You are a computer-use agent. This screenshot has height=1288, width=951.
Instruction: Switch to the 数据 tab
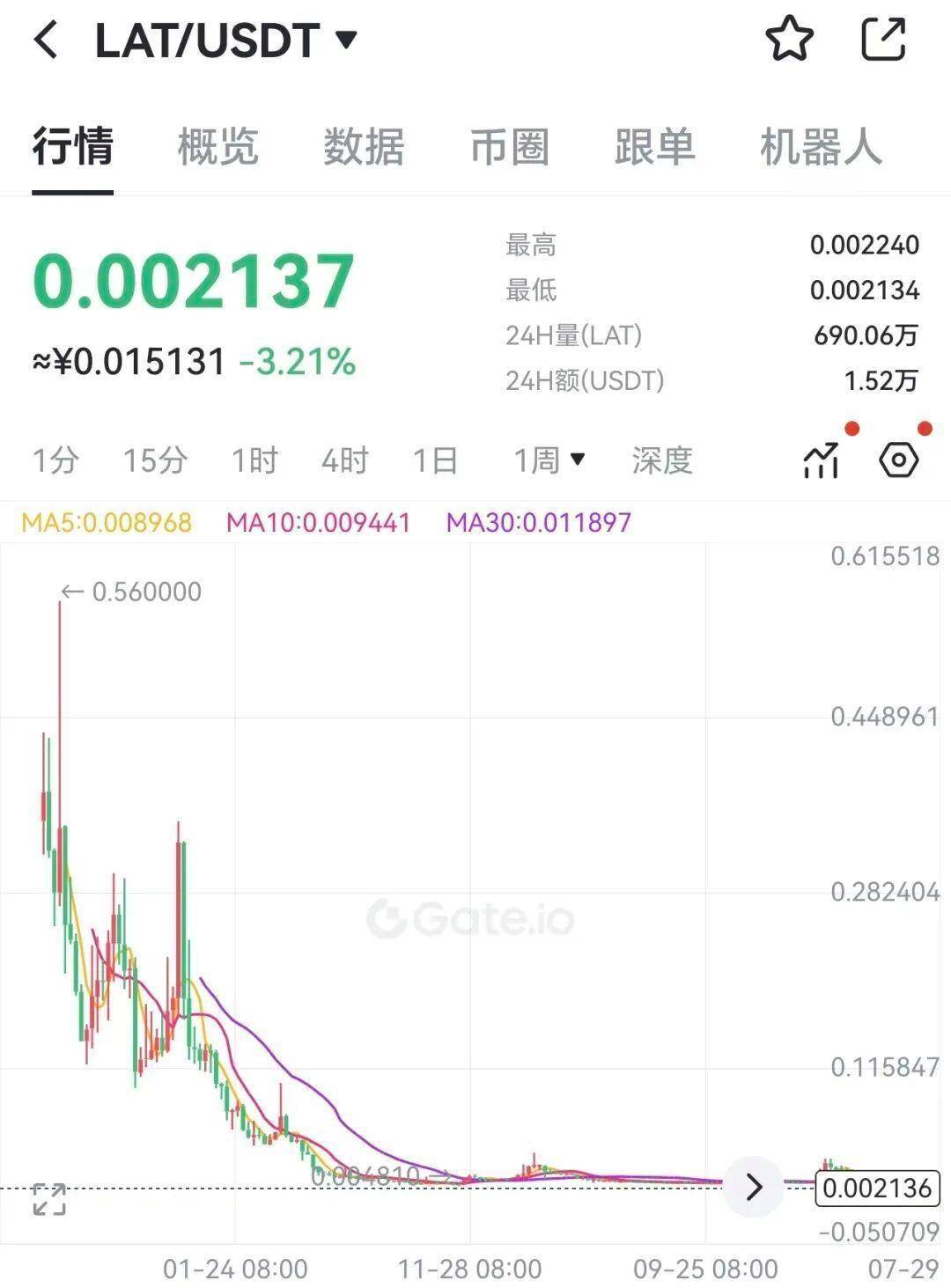point(363,147)
